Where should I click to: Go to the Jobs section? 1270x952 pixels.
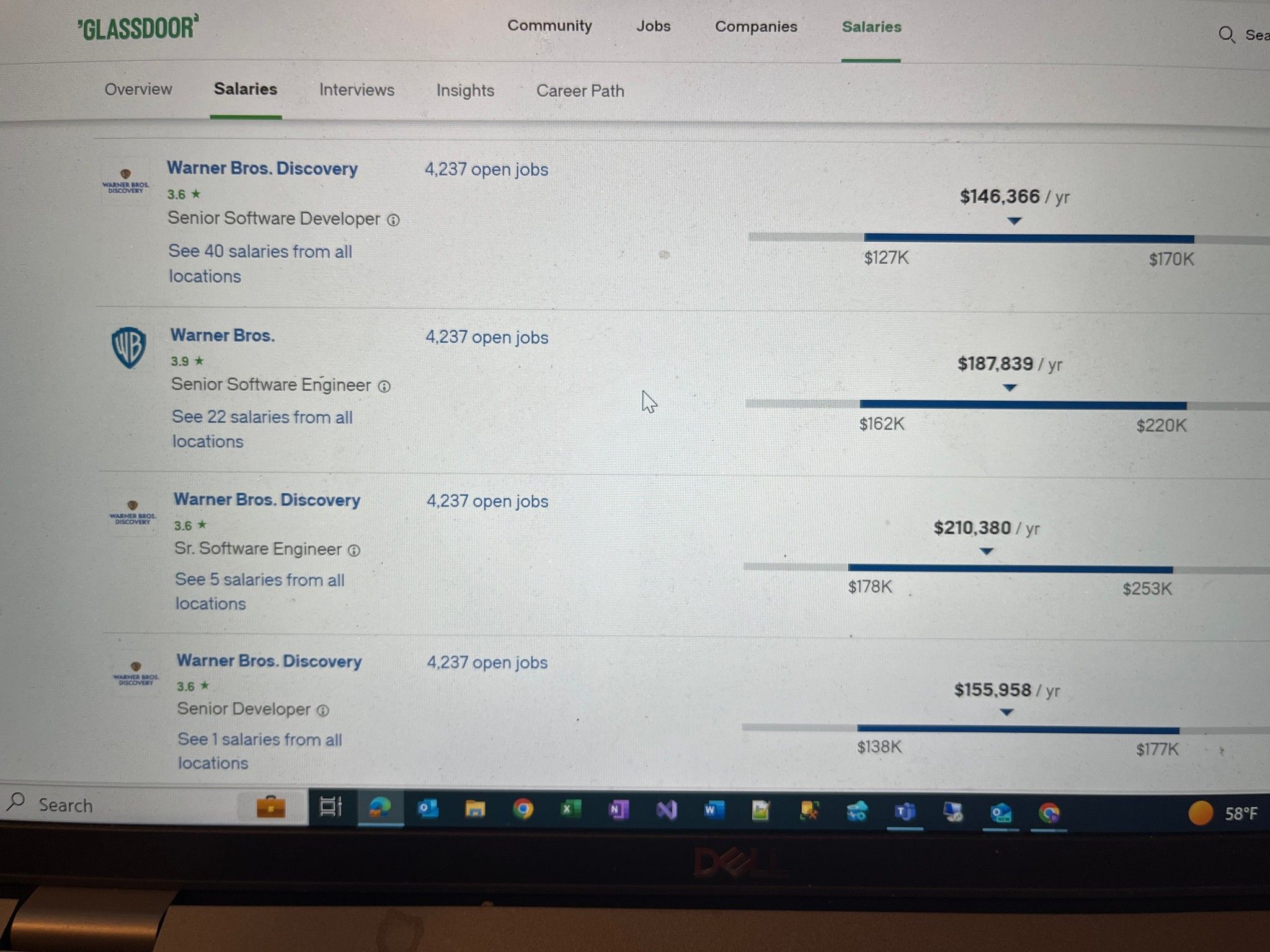coord(653,27)
